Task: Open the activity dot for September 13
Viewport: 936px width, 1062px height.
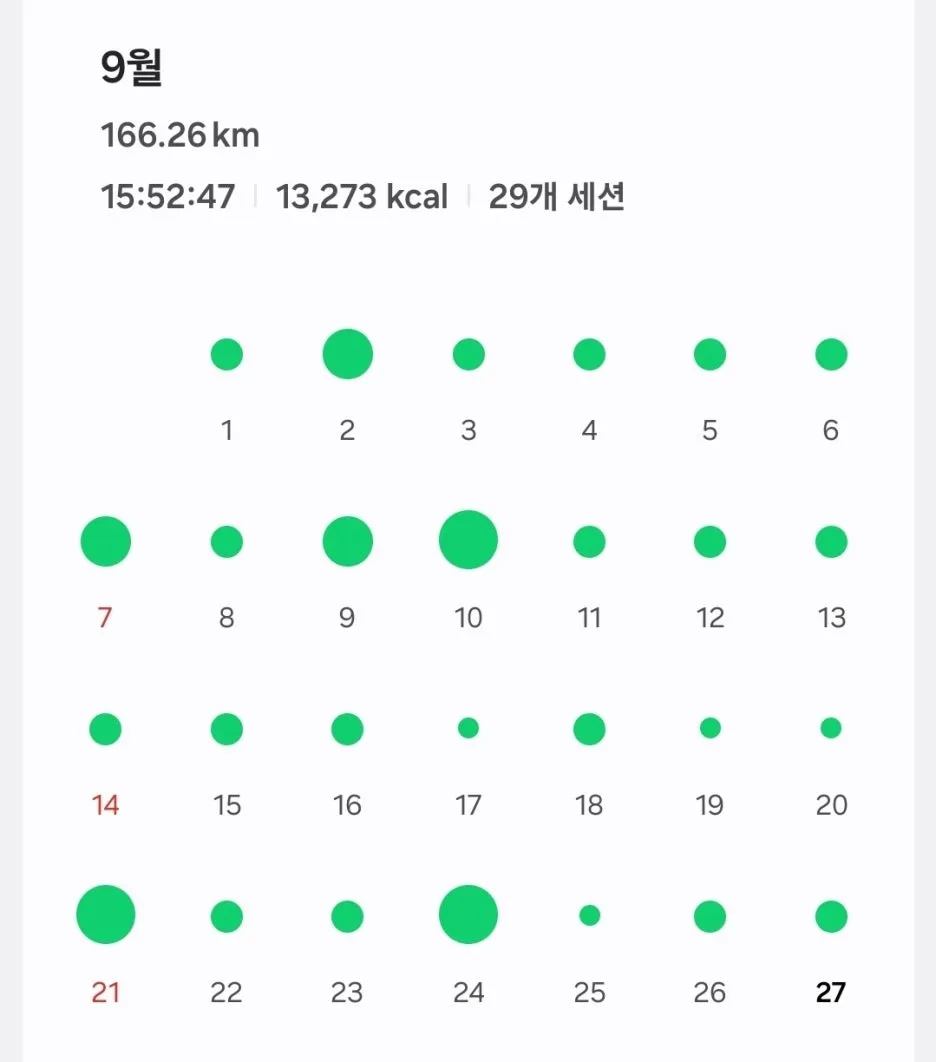Action: pyautogui.click(x=830, y=540)
